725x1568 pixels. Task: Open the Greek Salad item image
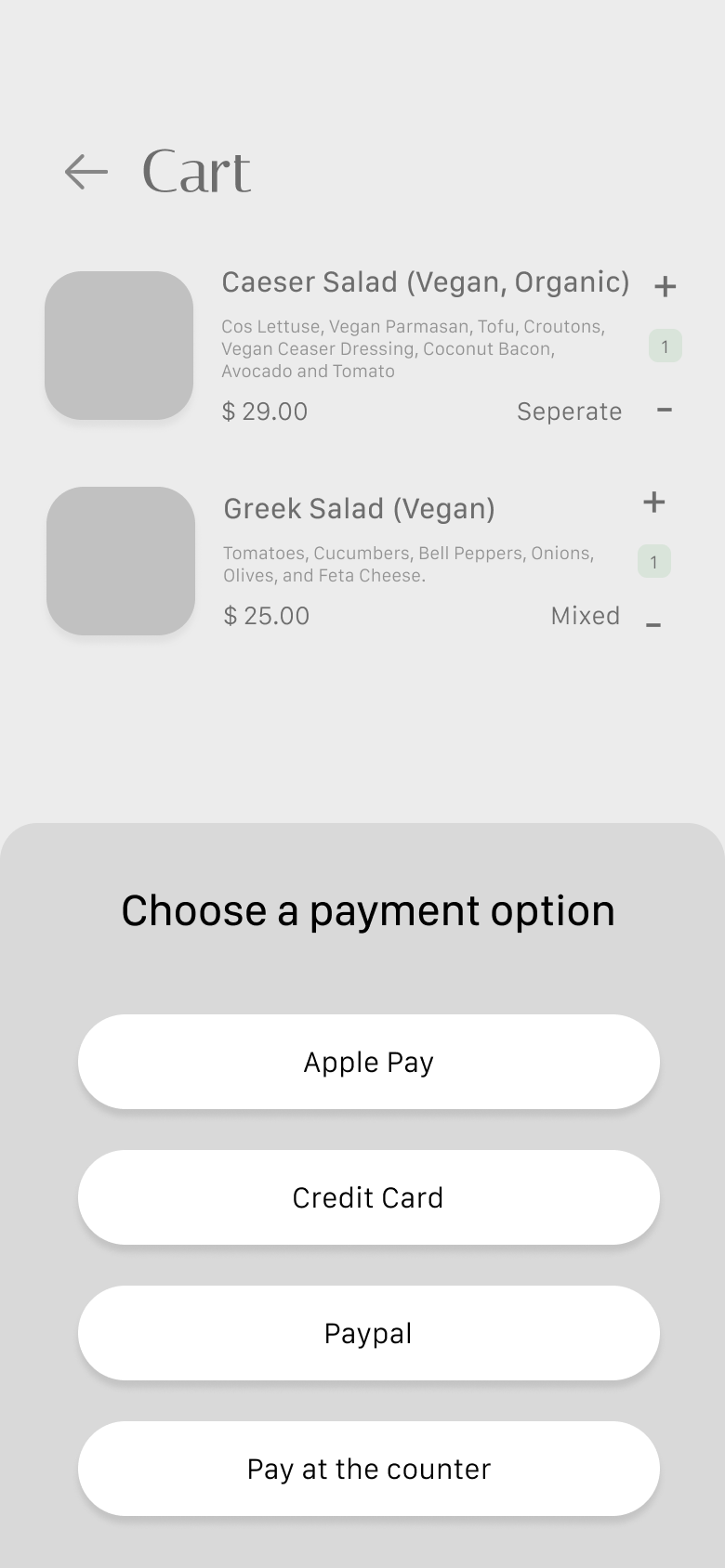121,561
